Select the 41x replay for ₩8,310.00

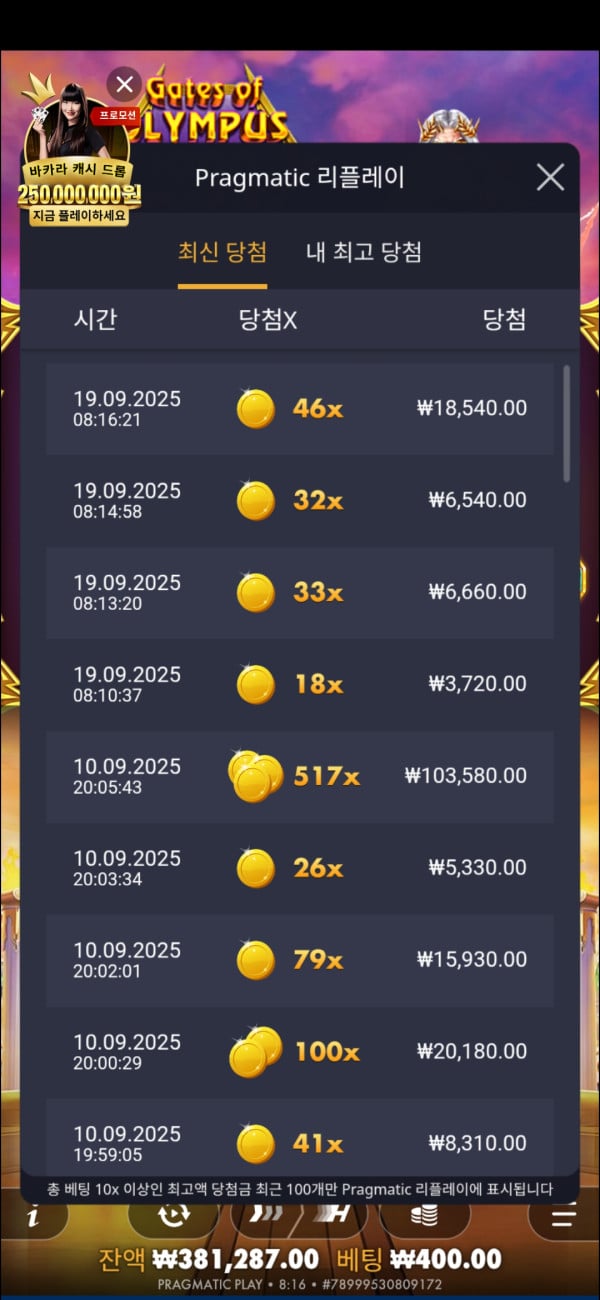click(x=300, y=1142)
